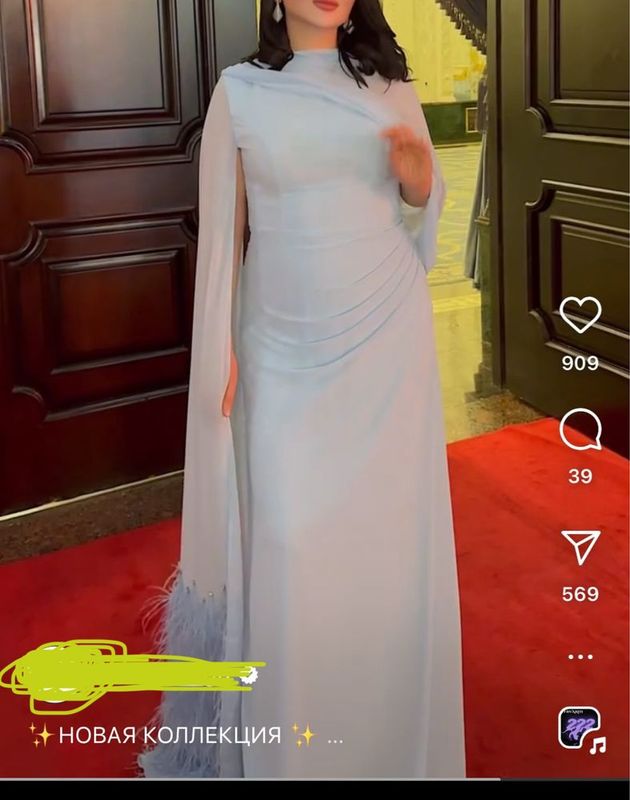Share this reel via the paper plane
This screenshot has height=800, width=630.
pos(580,547)
